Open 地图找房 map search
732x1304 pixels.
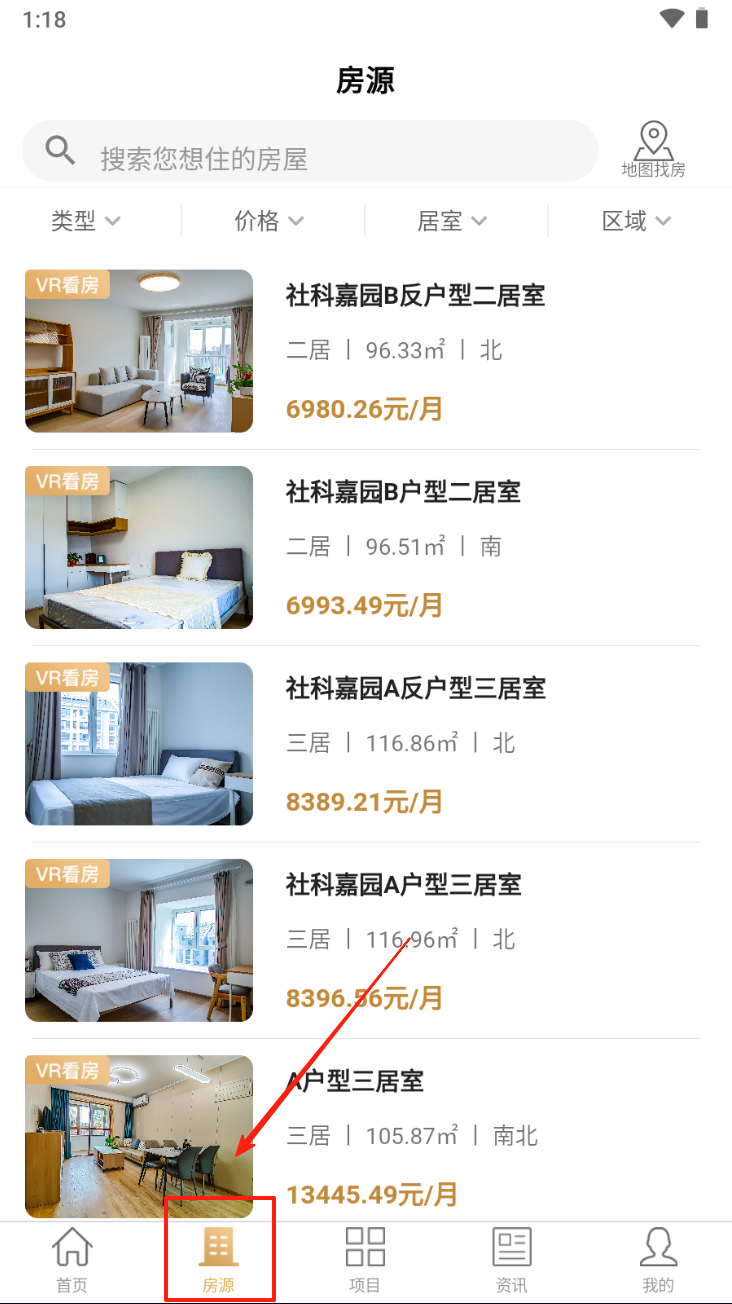(653, 151)
